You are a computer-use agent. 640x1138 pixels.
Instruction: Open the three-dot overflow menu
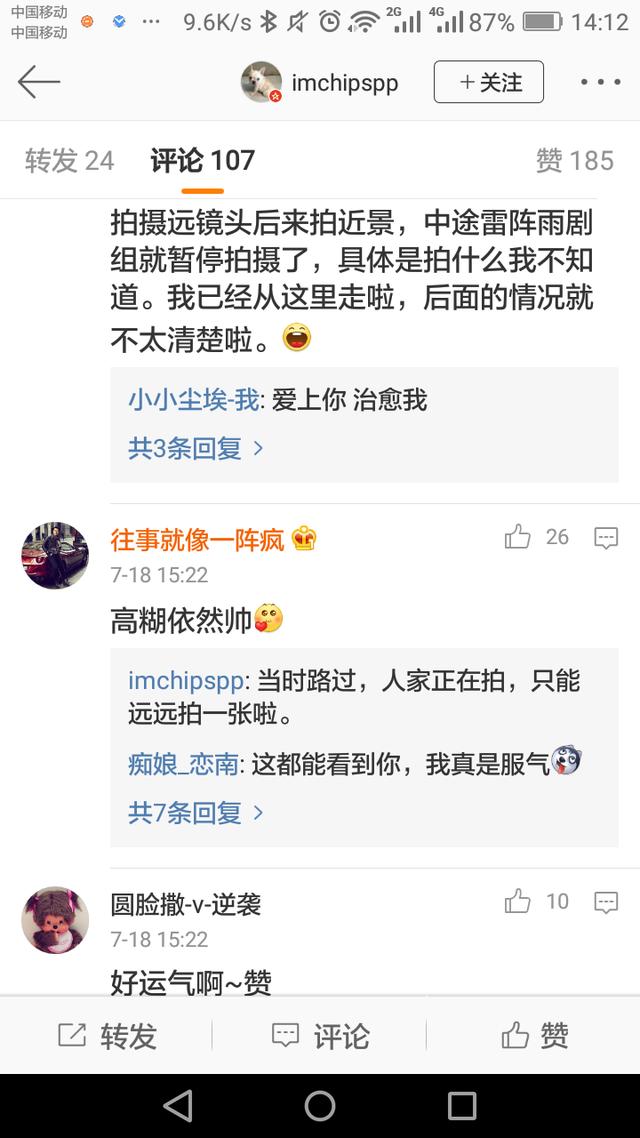(x=600, y=82)
